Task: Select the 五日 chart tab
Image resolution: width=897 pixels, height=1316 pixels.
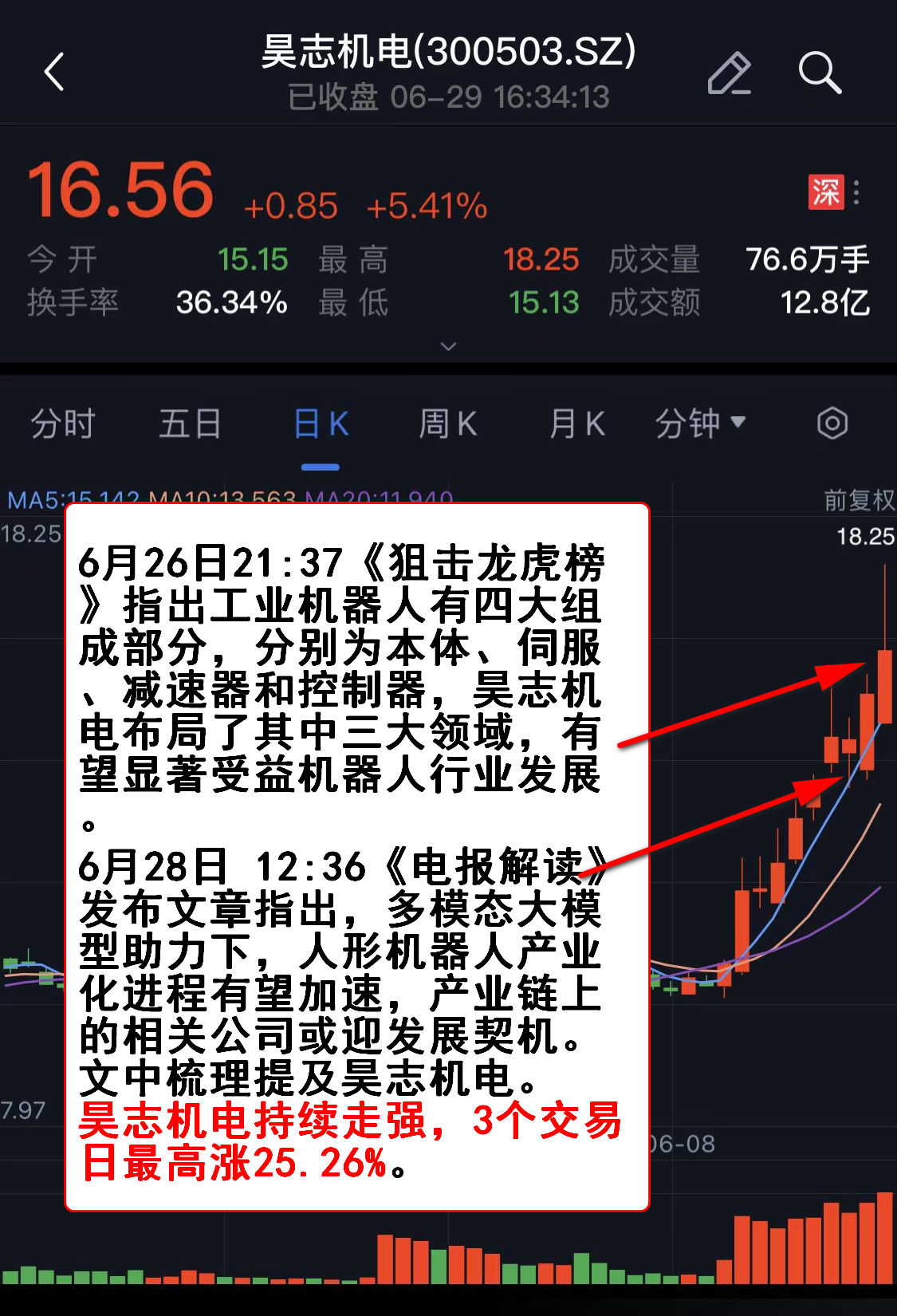Action: click(190, 424)
